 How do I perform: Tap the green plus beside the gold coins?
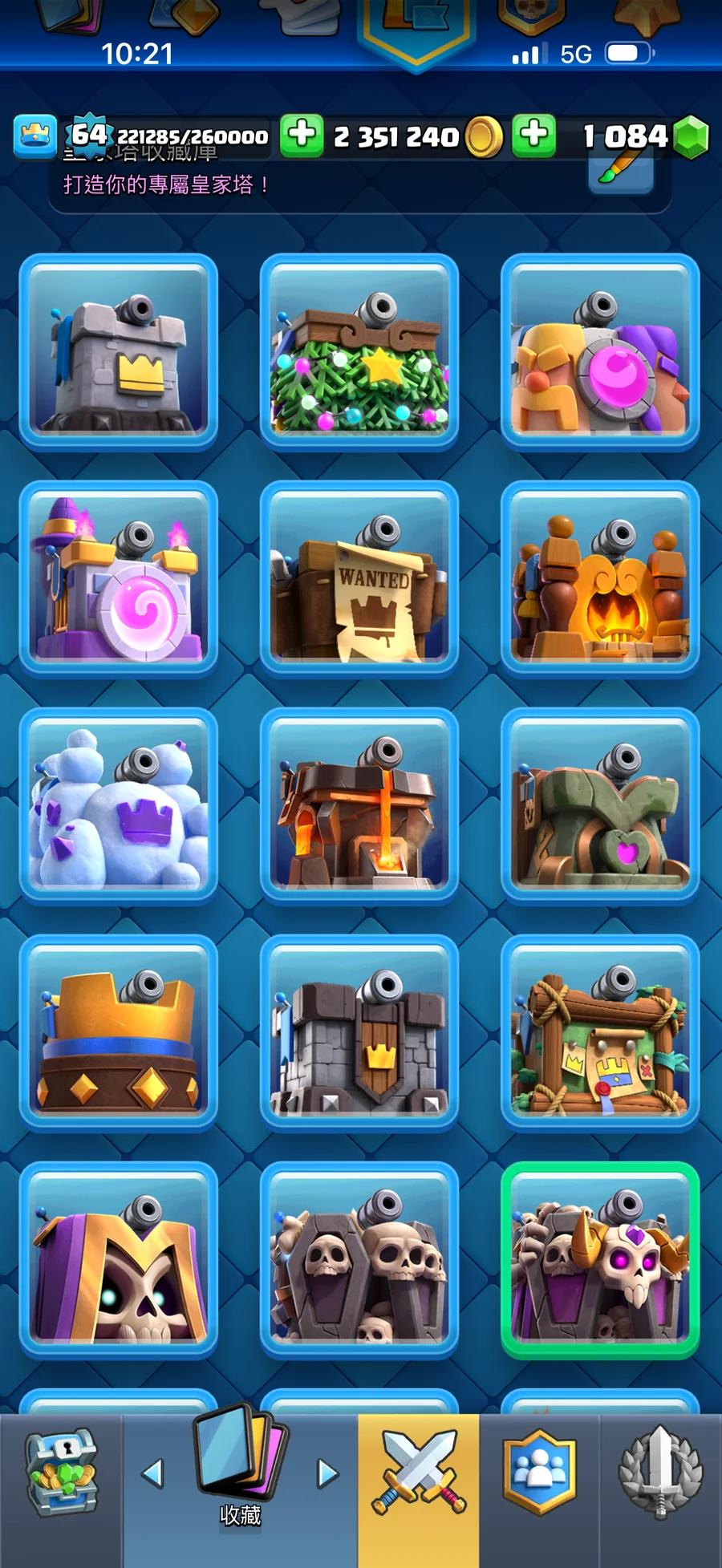[x=302, y=135]
